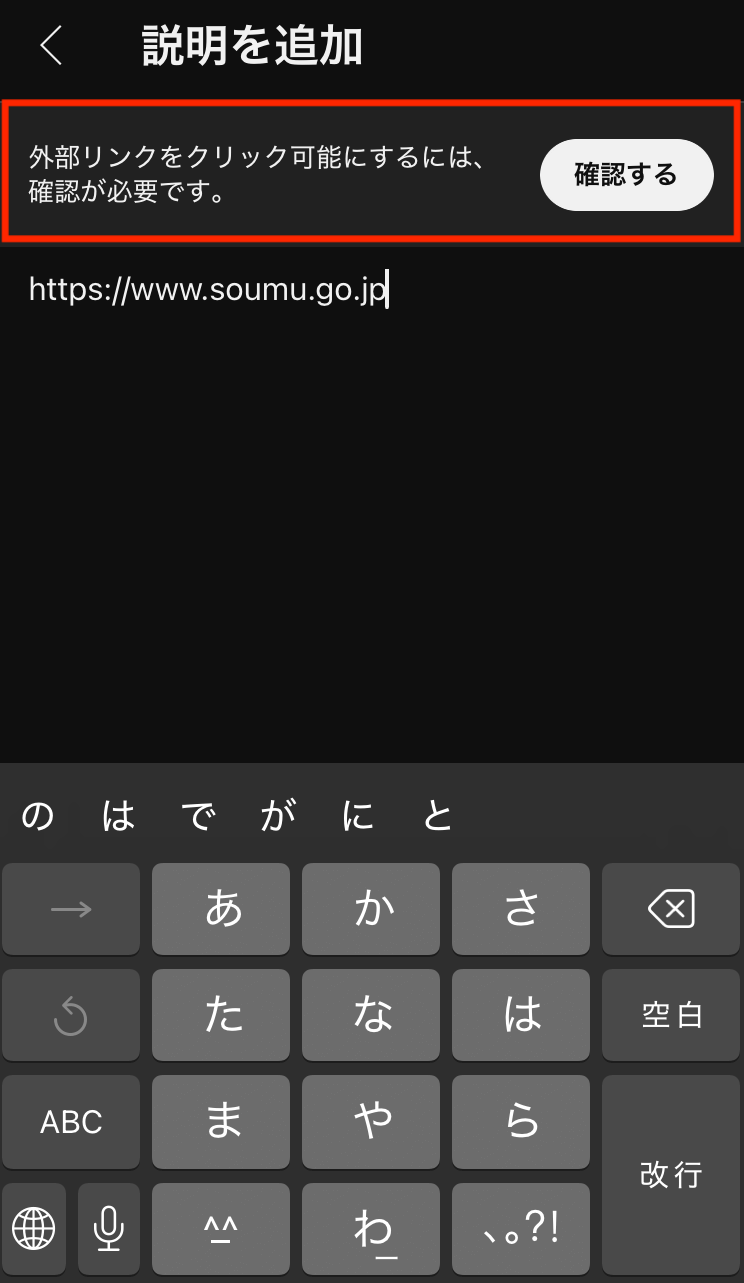The height and width of the screenshot is (1283, 744).
Task: Select the suggestion で in the prediction bar
Action: pos(198,817)
